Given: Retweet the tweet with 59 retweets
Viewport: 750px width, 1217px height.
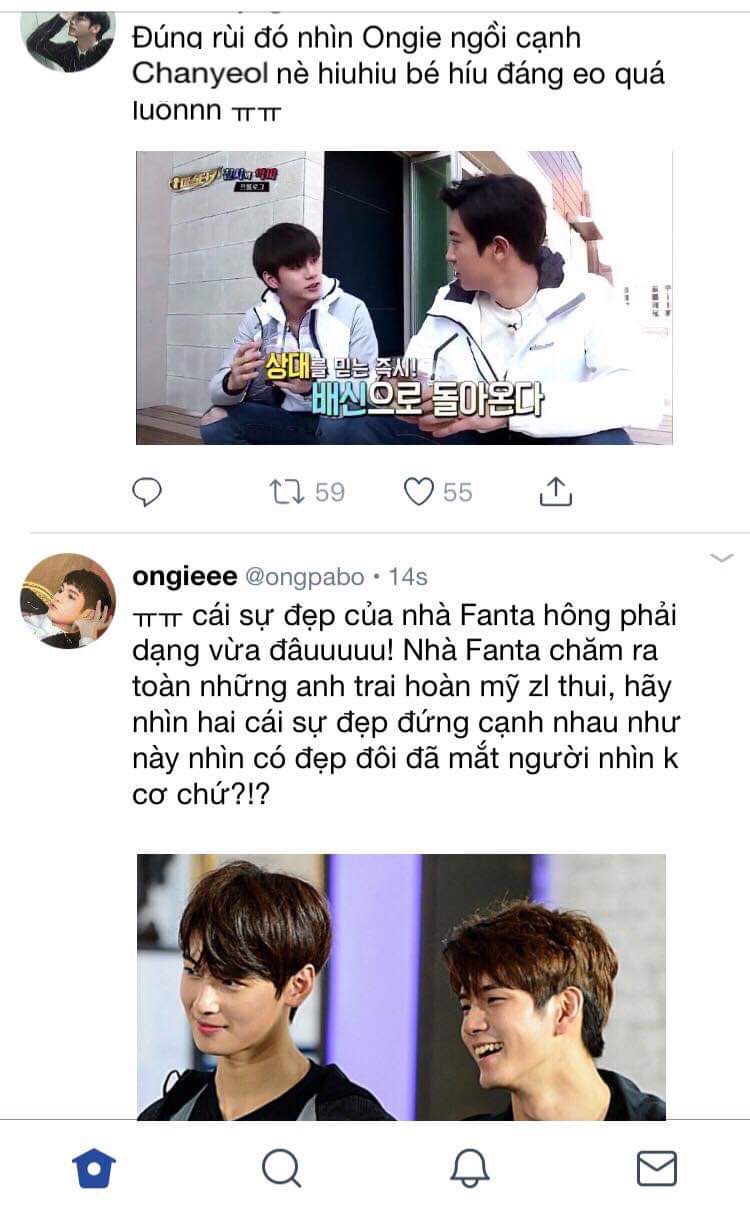Looking at the screenshot, I should [x=287, y=491].
